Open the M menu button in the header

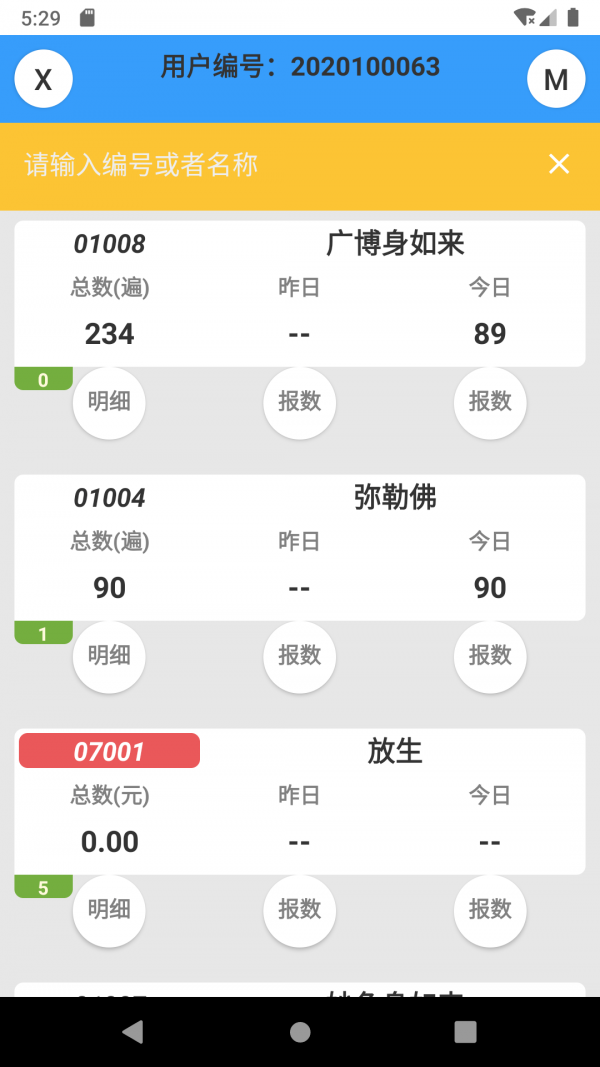tap(556, 79)
